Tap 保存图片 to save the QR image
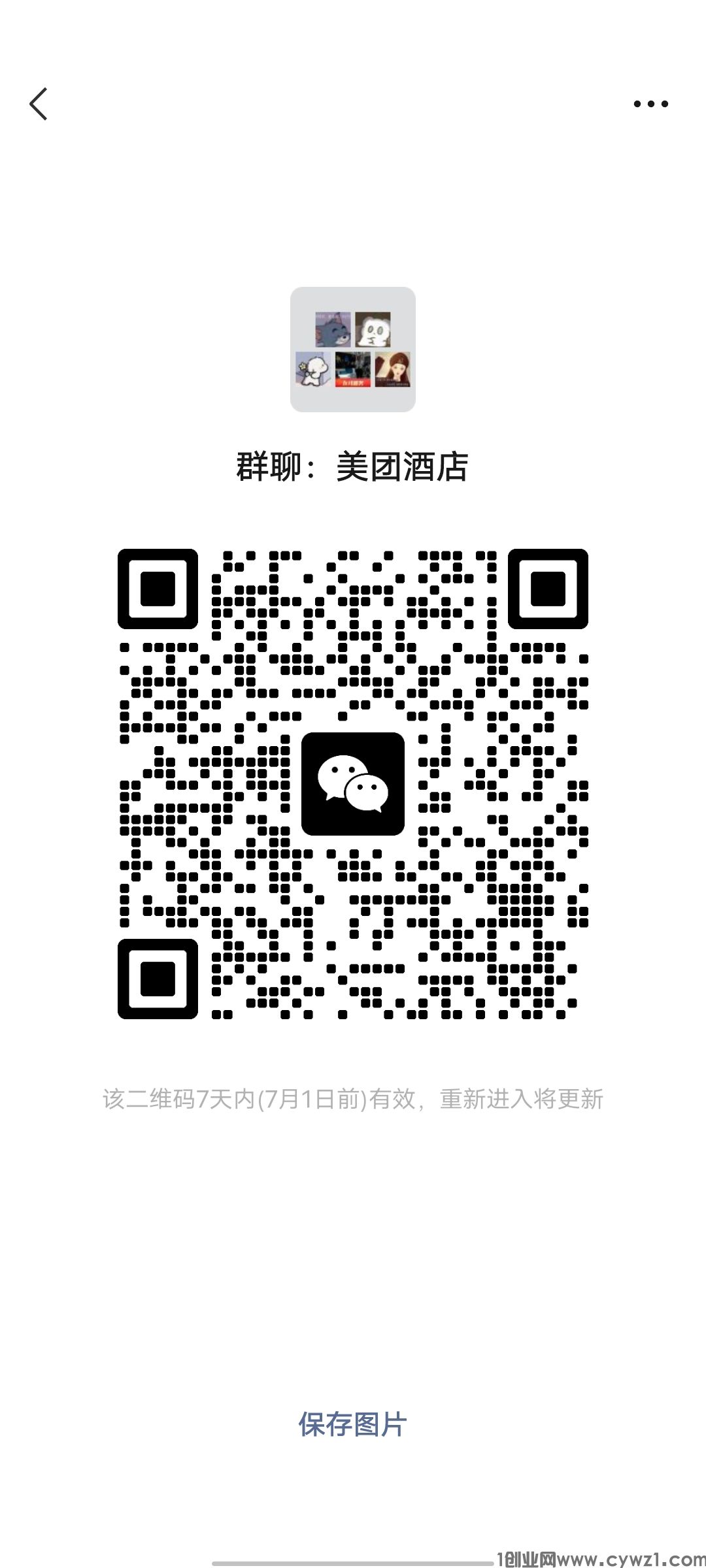This screenshot has width=706, height=1568. [x=352, y=1424]
